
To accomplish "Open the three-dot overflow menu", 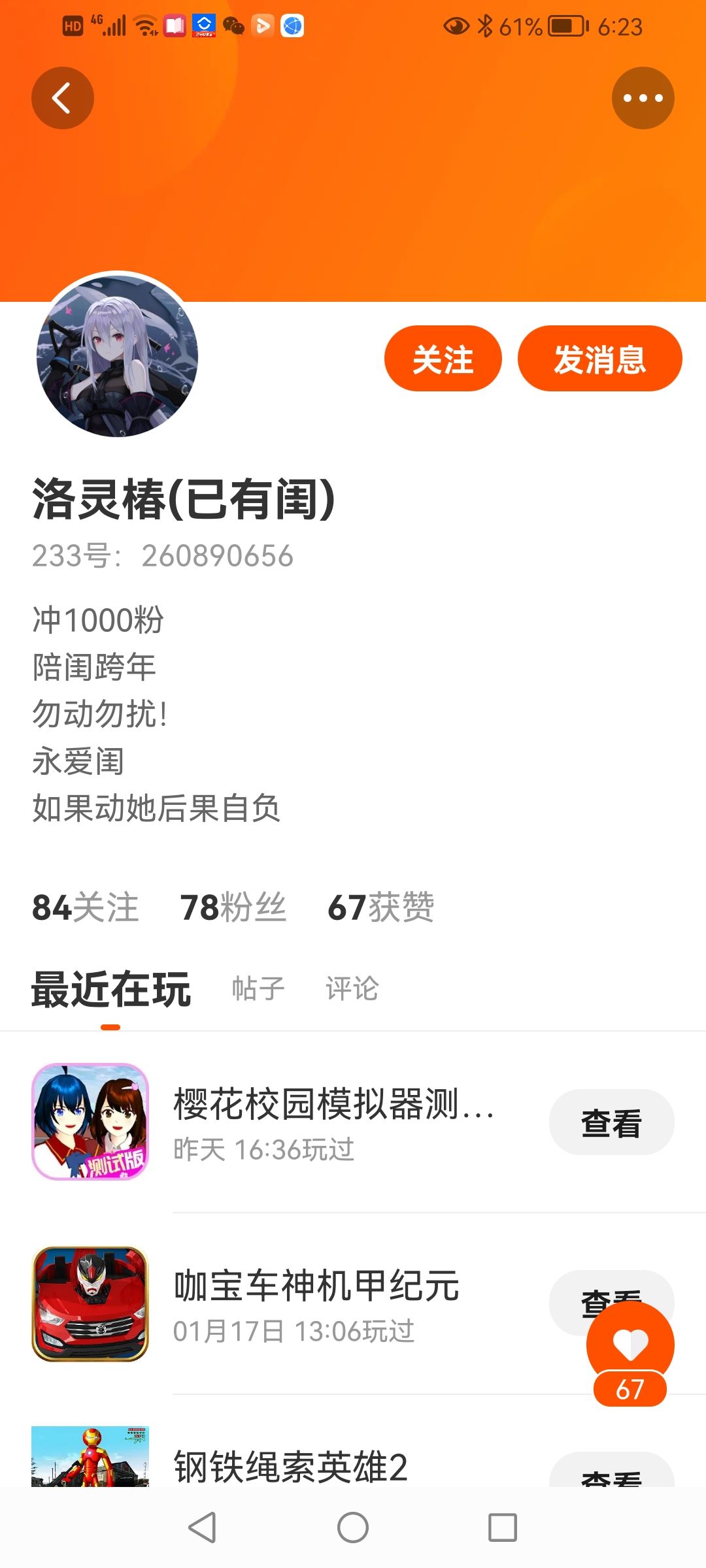I will point(643,98).
